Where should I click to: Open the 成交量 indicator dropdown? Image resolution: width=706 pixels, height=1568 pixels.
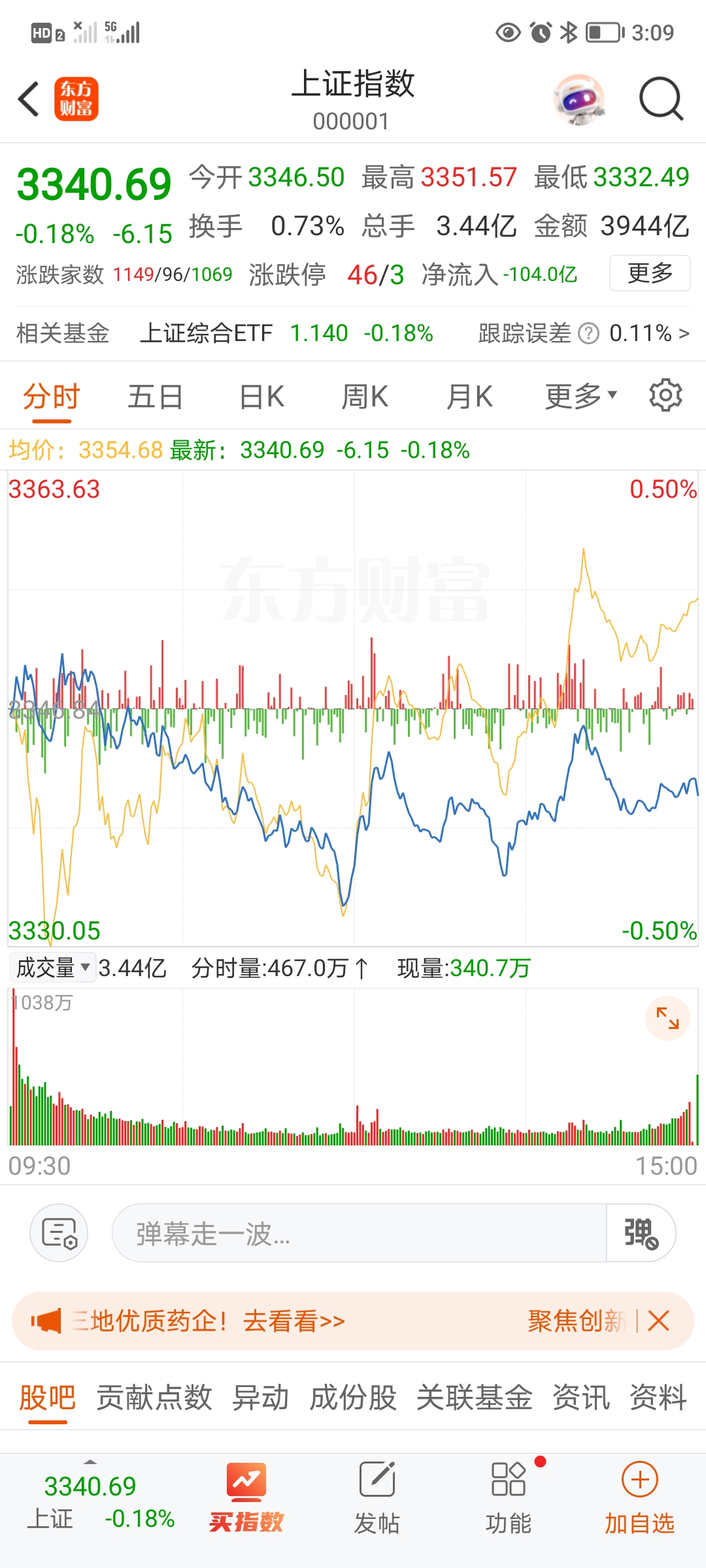[x=52, y=968]
